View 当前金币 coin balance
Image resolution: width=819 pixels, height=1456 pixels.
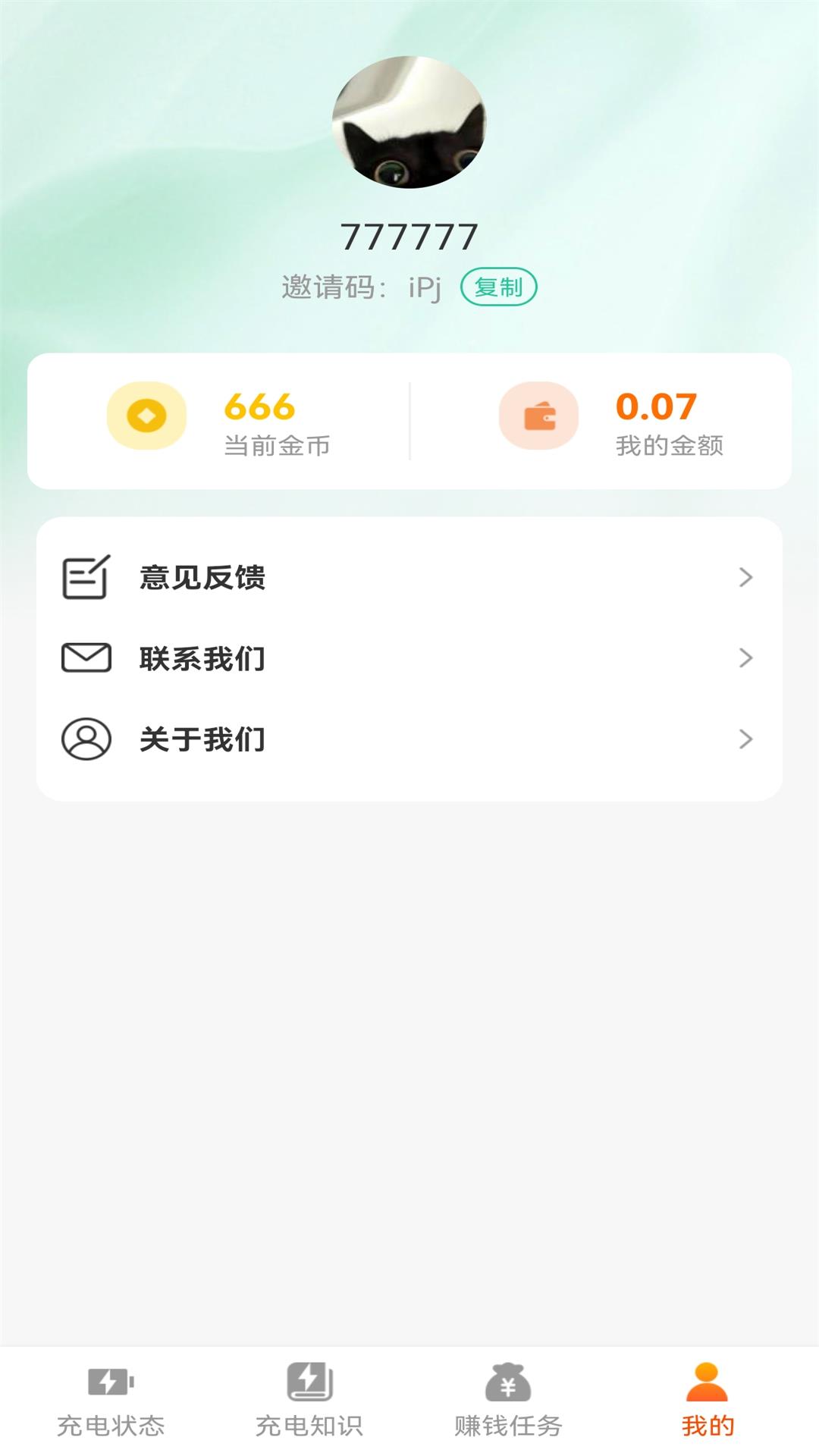[x=220, y=421]
